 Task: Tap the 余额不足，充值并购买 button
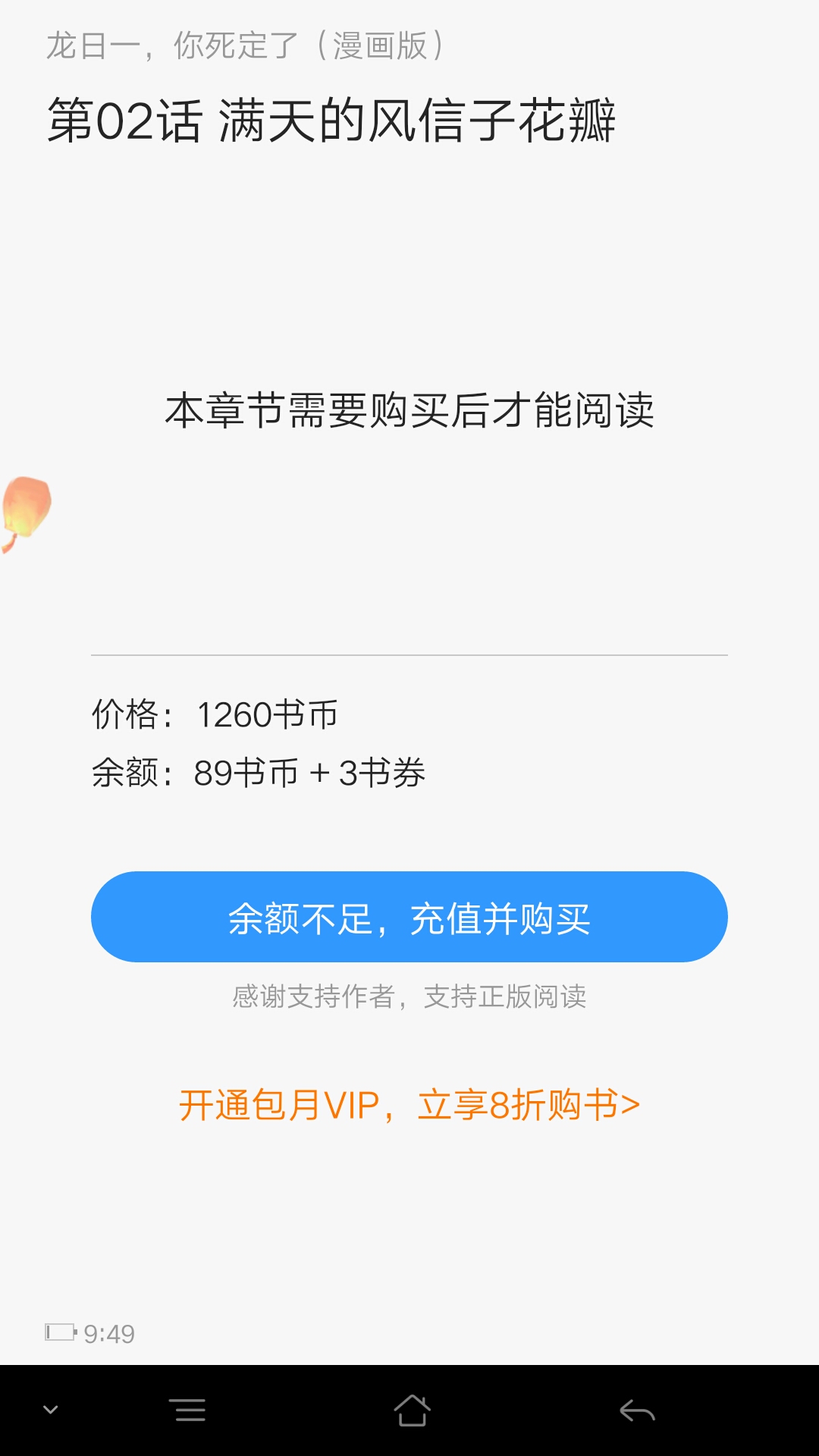(x=409, y=917)
